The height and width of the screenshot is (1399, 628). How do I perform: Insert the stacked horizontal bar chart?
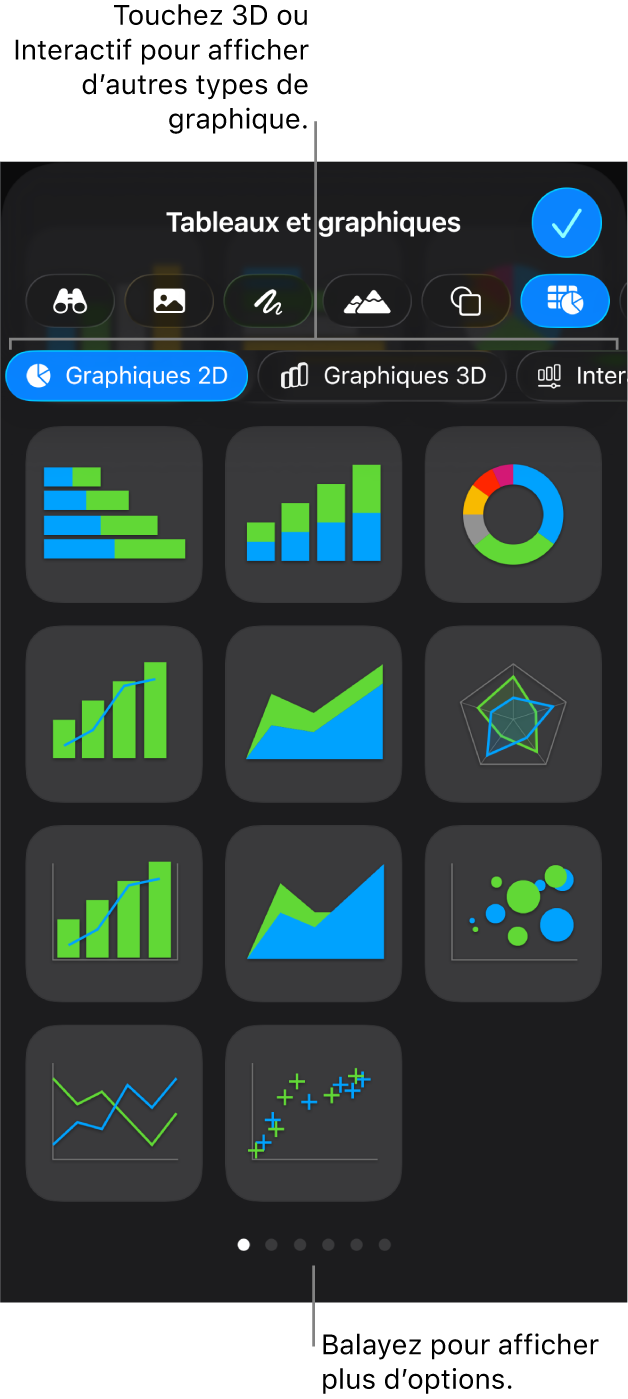point(114,514)
